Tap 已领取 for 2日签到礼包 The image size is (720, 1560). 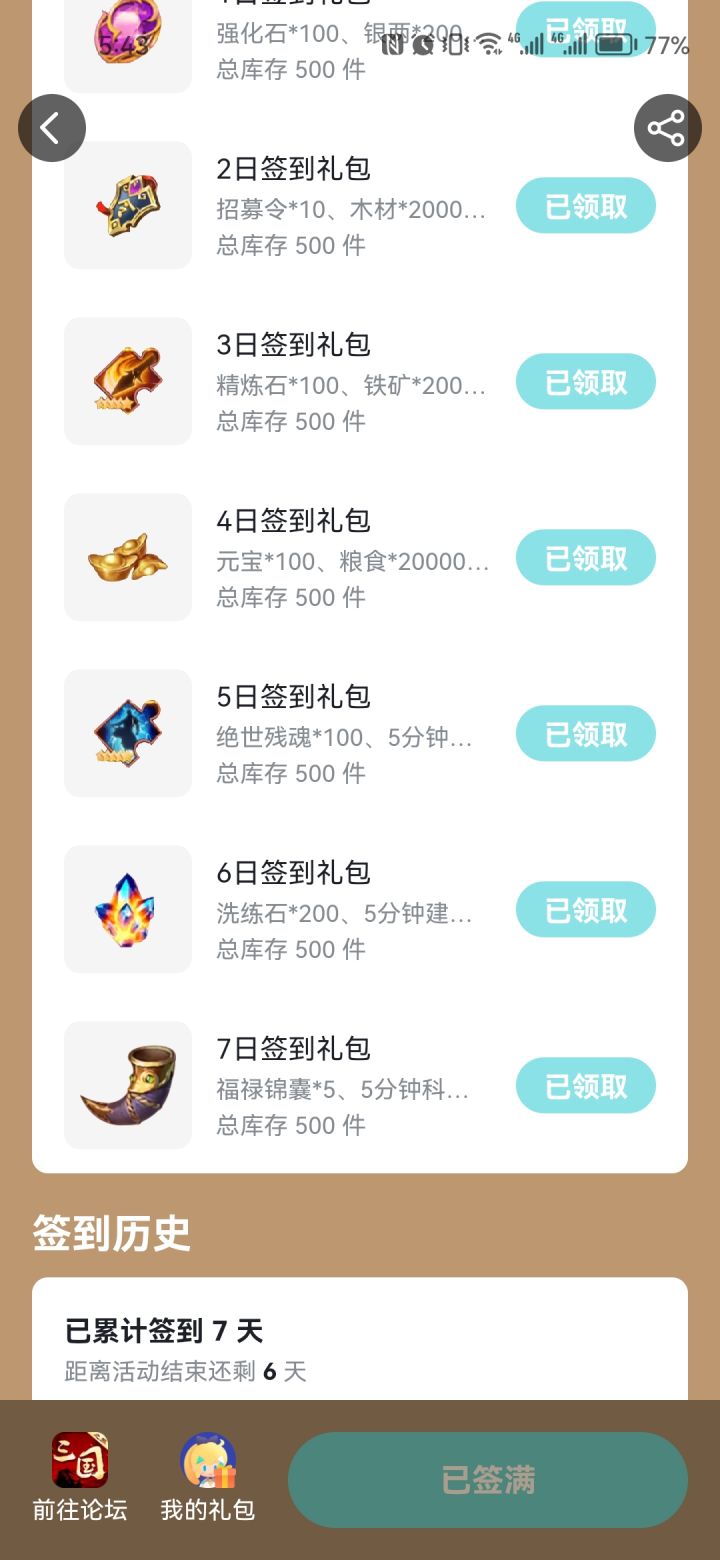586,206
